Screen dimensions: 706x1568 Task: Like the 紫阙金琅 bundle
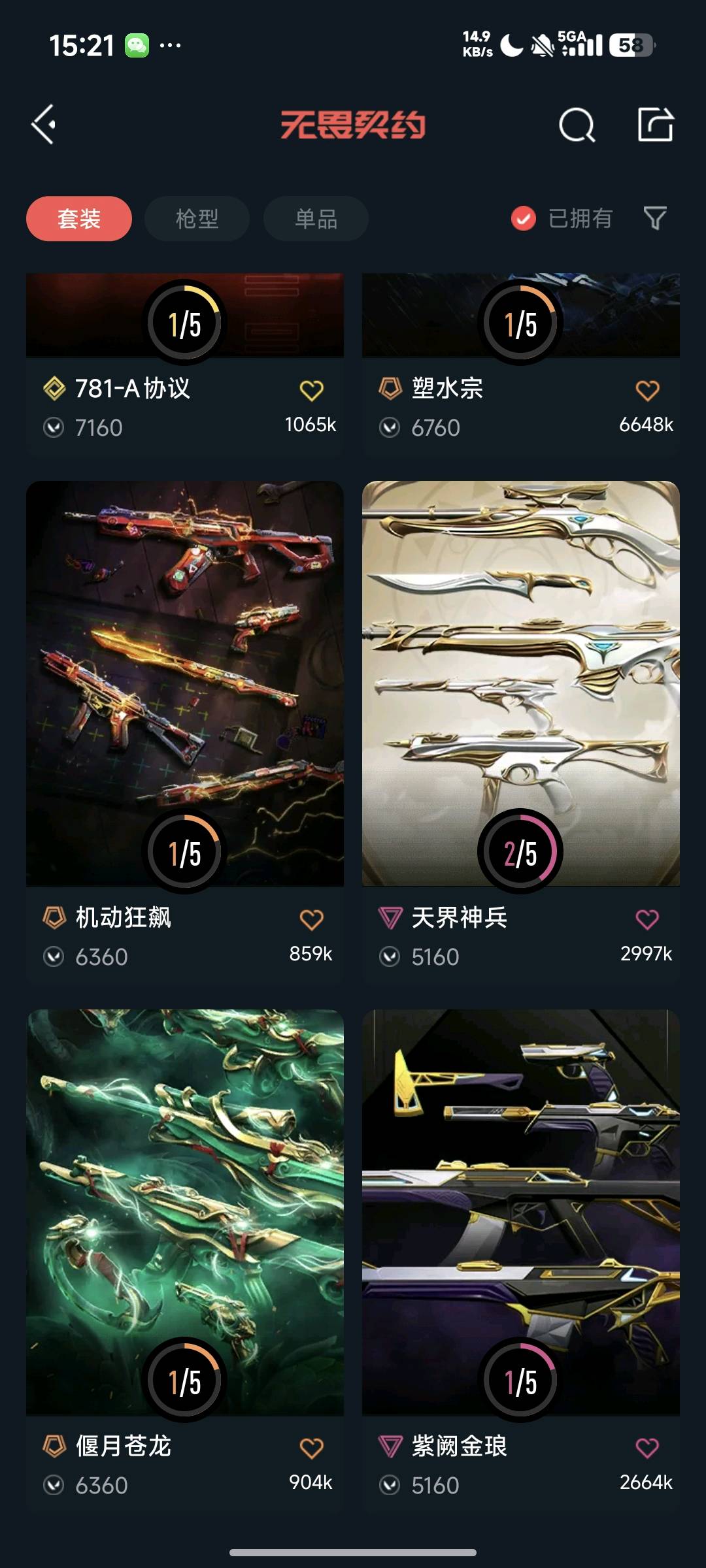647,1448
